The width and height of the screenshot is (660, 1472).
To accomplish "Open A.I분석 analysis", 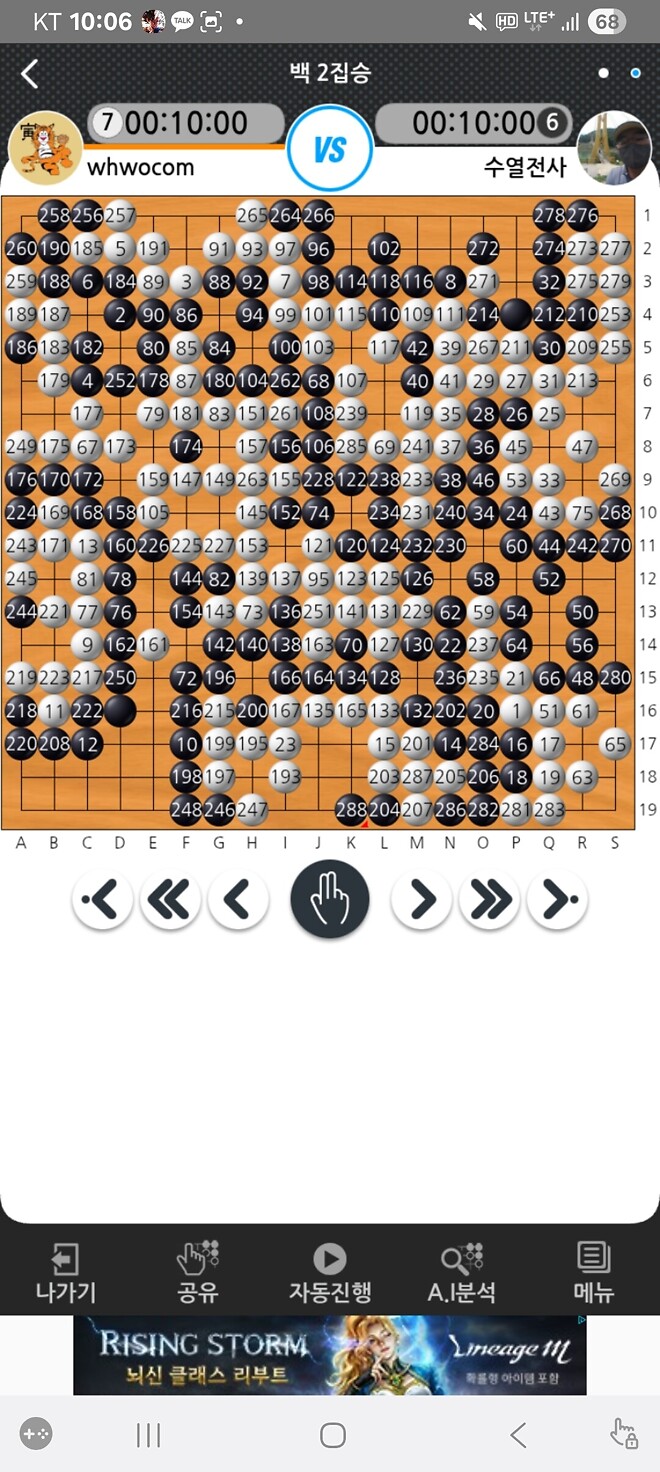I will (x=461, y=1273).
